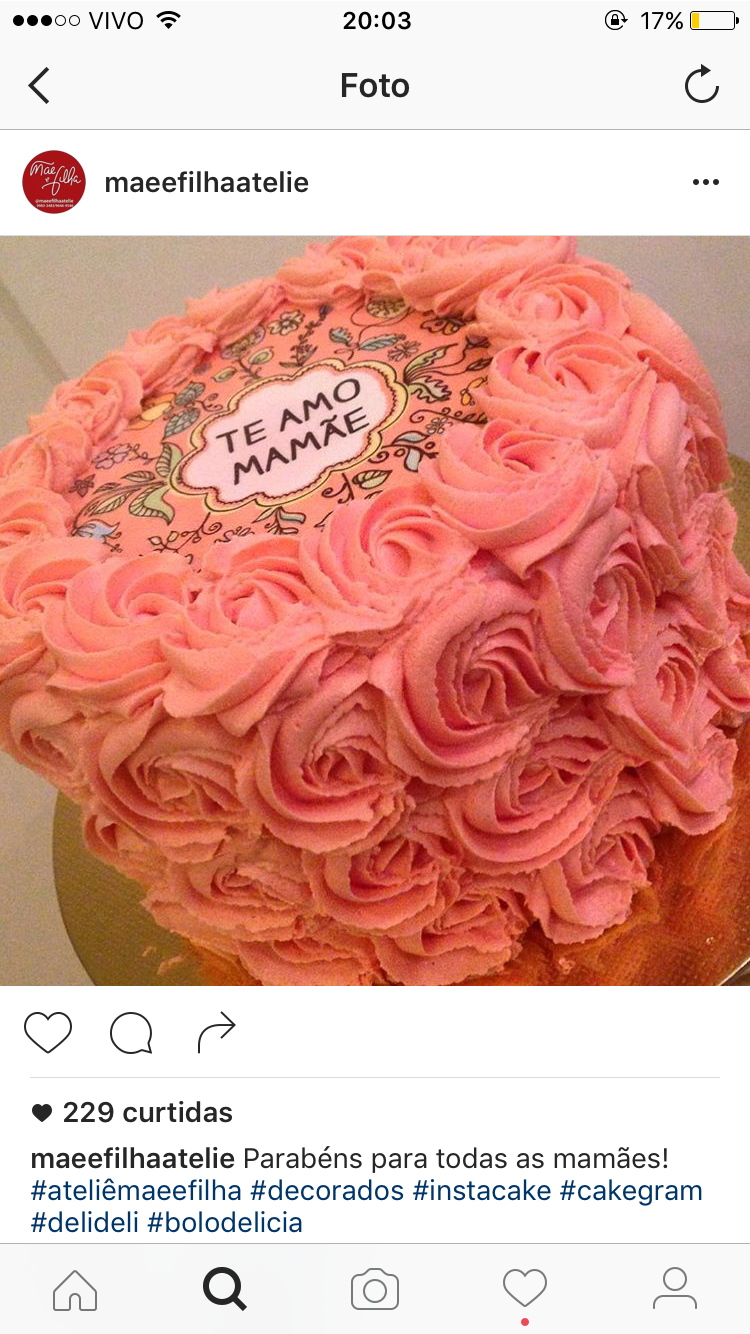Open maeefilhaatelie profile avatar
Image resolution: width=750 pixels, height=1334 pixels.
[x=54, y=182]
